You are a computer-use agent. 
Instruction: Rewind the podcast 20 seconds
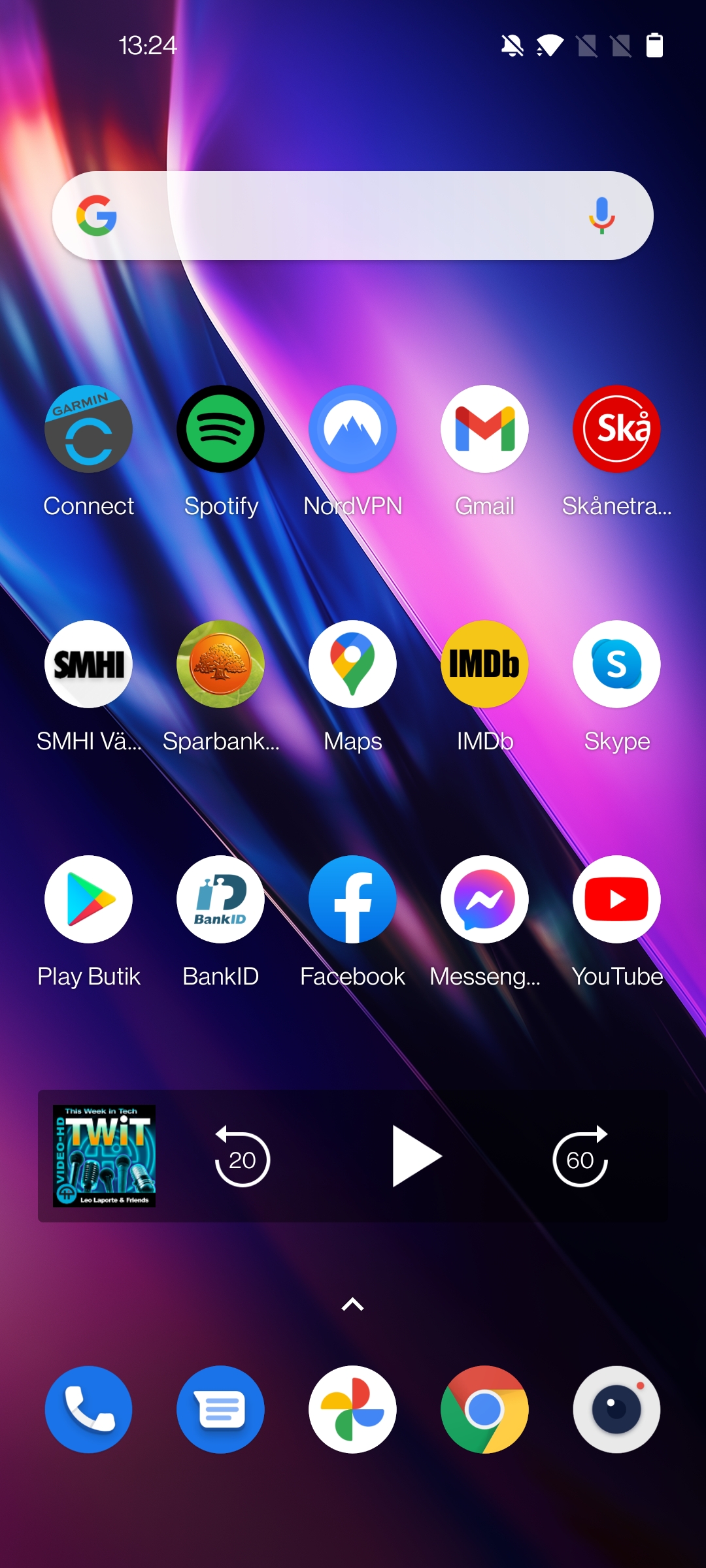[x=243, y=1156]
